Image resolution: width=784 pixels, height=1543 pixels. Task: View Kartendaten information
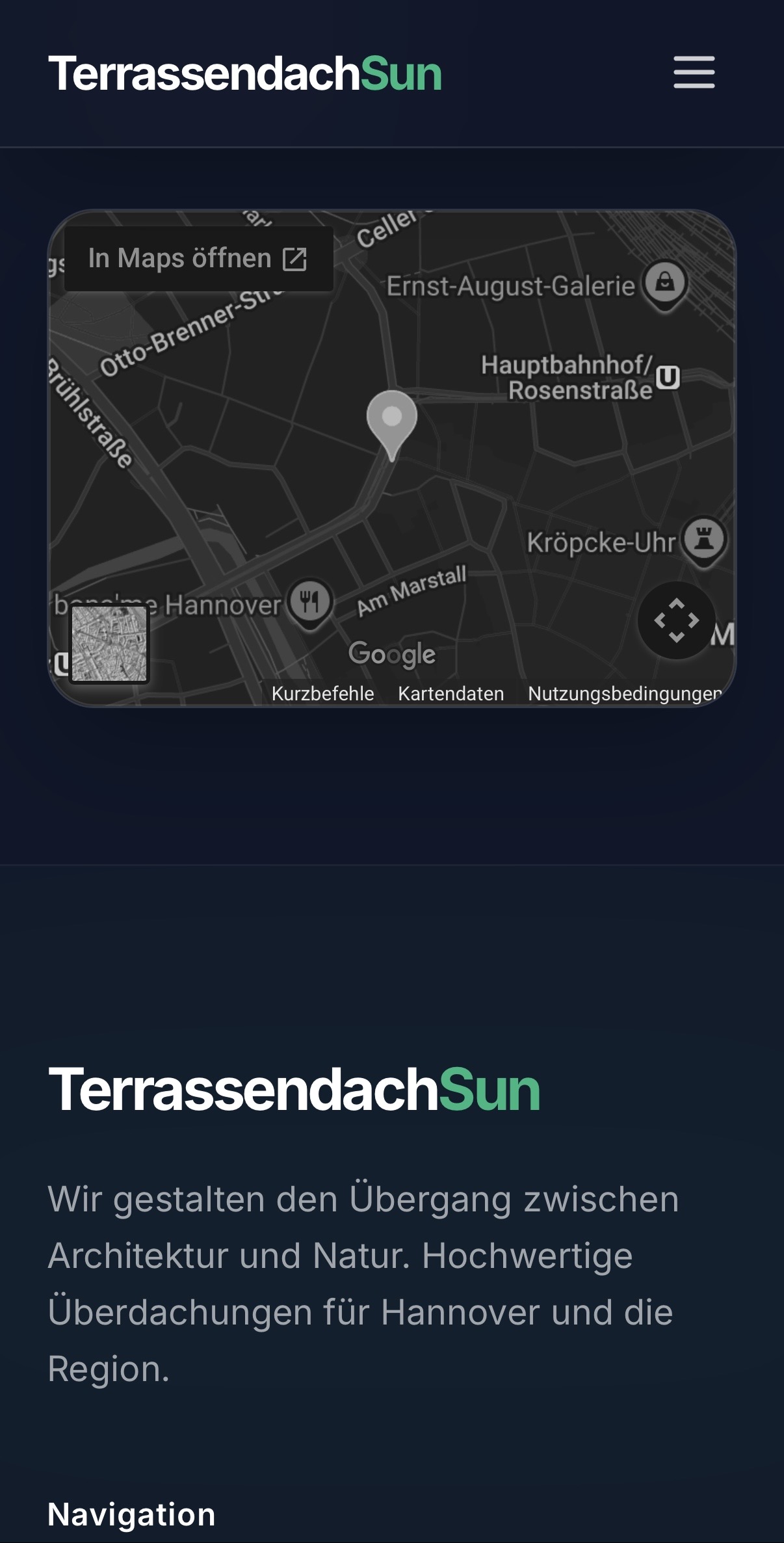click(x=451, y=694)
